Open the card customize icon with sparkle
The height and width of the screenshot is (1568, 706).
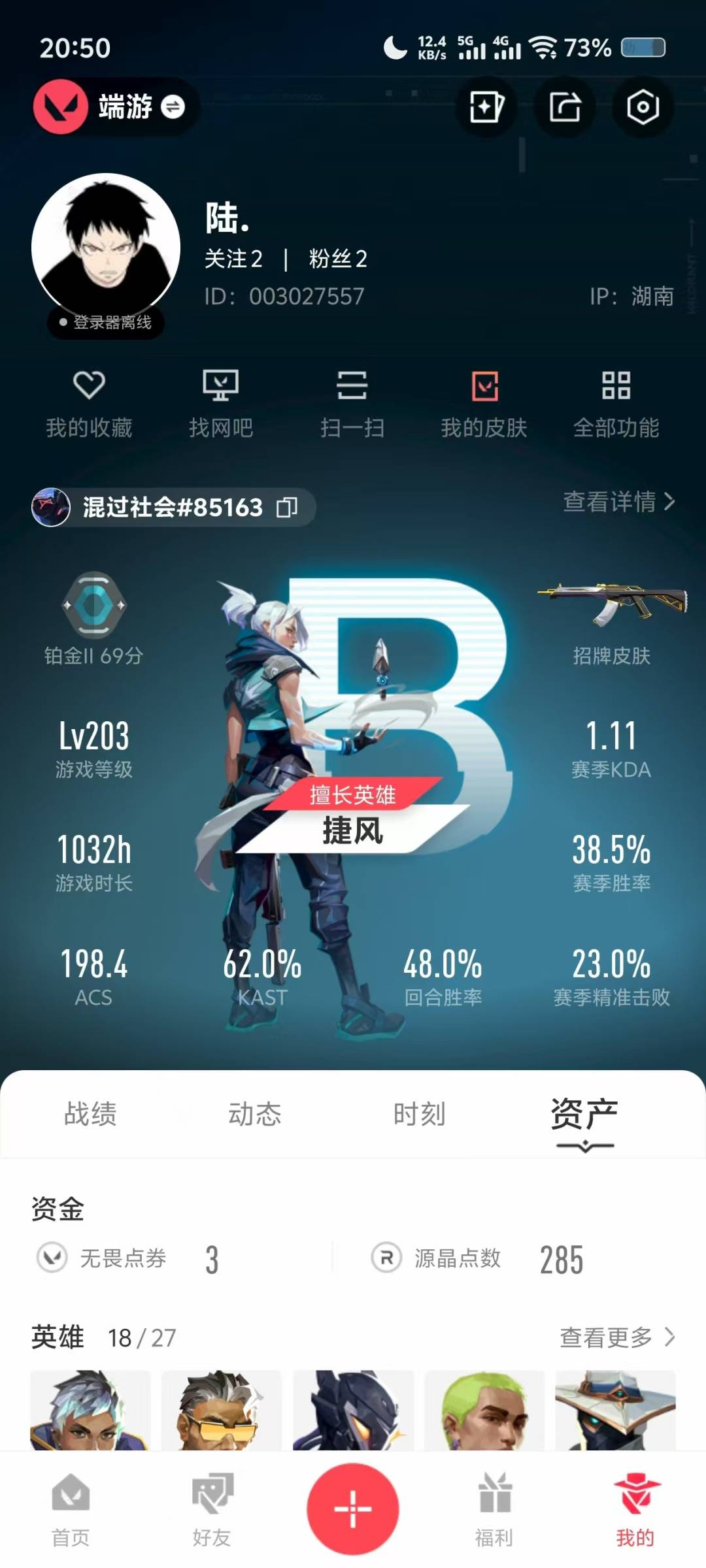[486, 106]
